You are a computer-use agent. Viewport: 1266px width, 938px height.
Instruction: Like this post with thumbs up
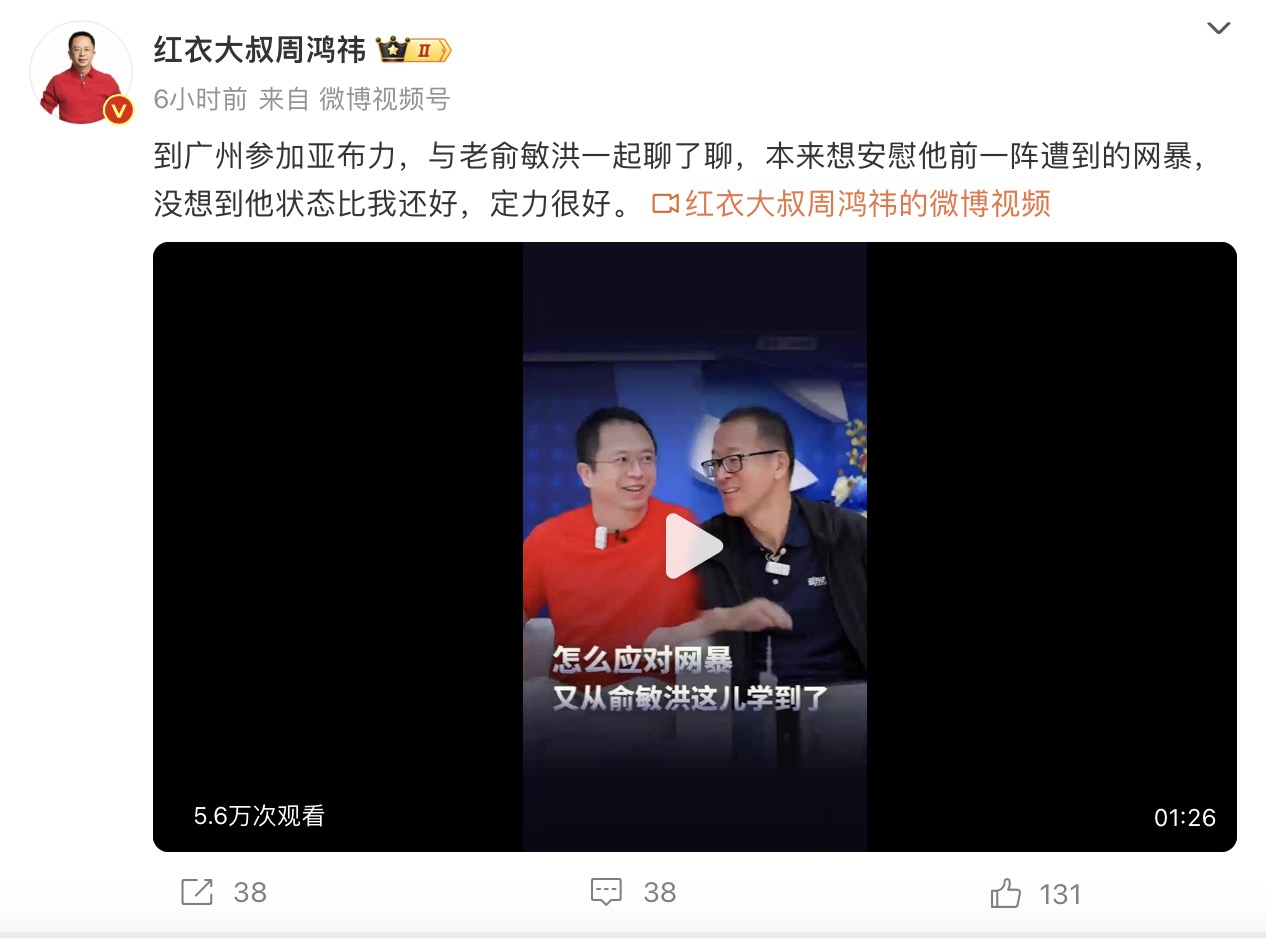1006,892
